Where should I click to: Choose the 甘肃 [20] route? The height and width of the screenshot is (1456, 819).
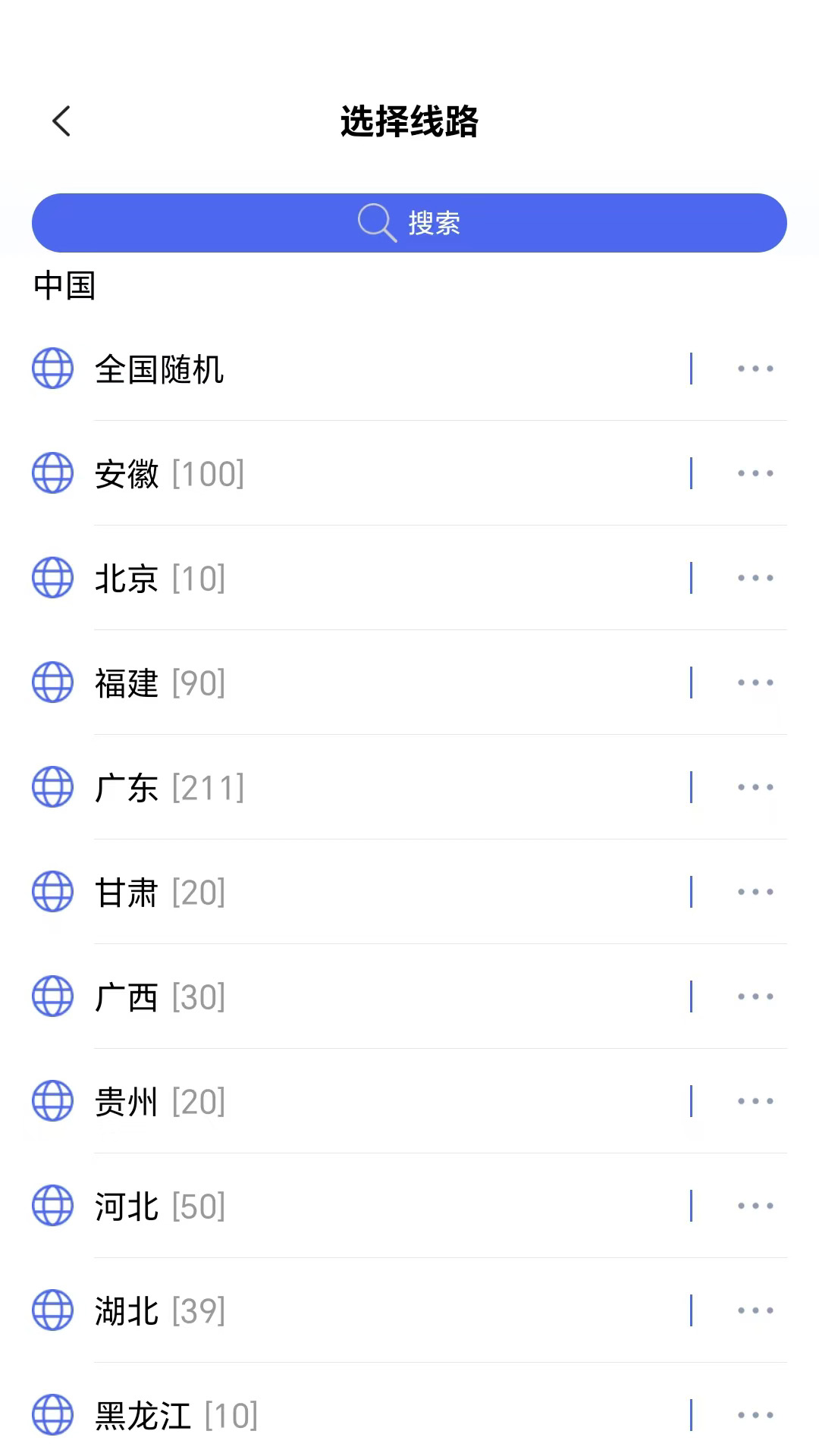pyautogui.click(x=160, y=893)
